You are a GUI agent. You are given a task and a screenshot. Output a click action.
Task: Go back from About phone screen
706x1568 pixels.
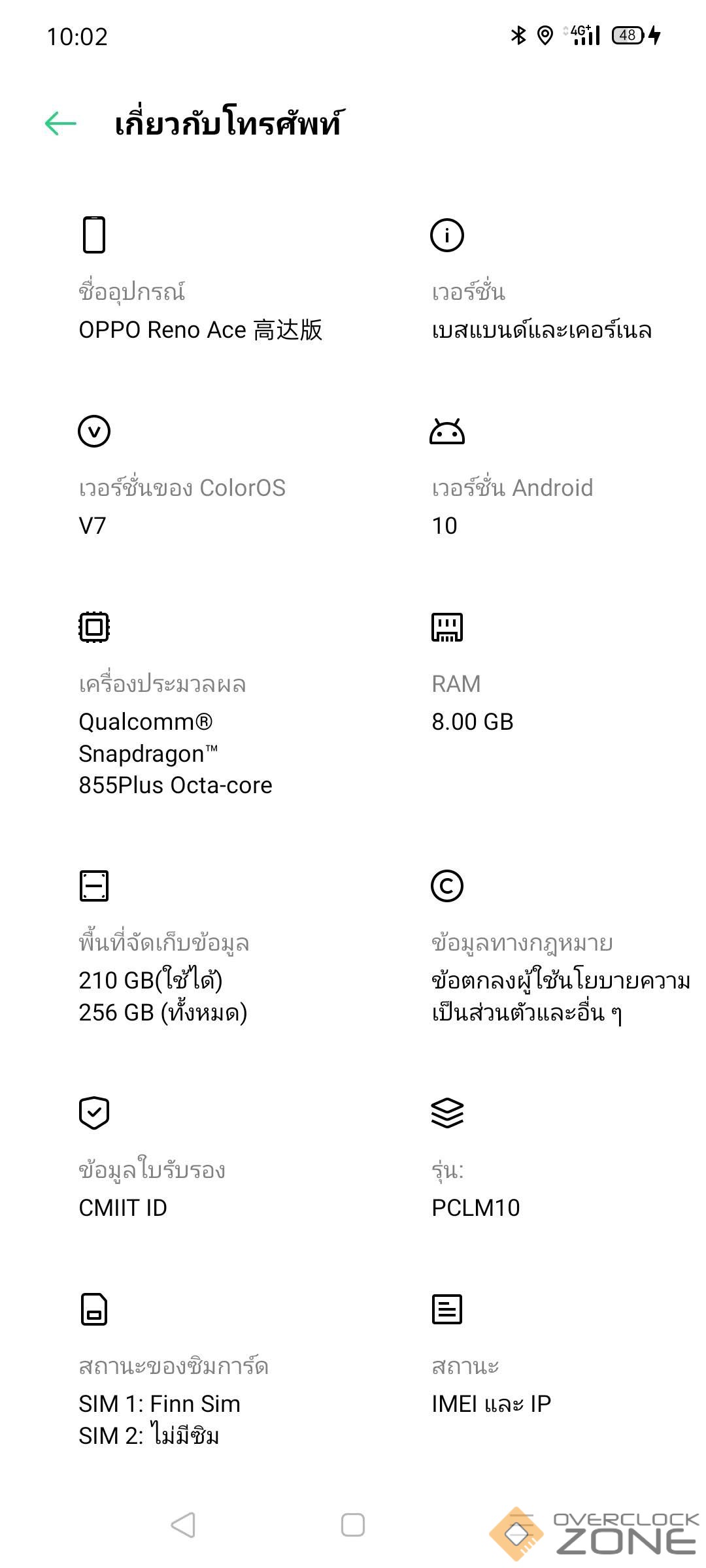61,123
